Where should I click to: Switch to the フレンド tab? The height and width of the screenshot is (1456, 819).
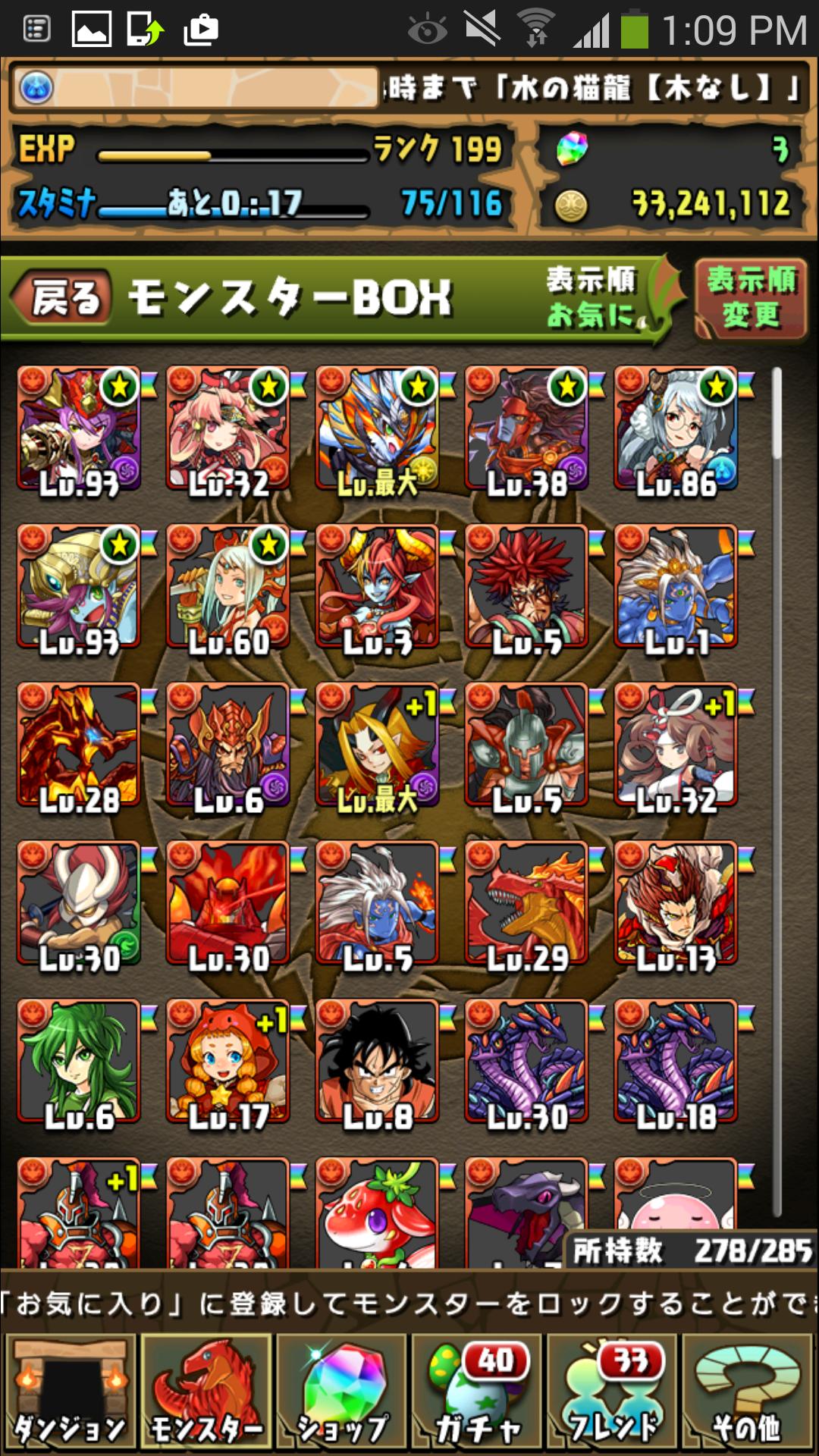[x=613, y=1393]
